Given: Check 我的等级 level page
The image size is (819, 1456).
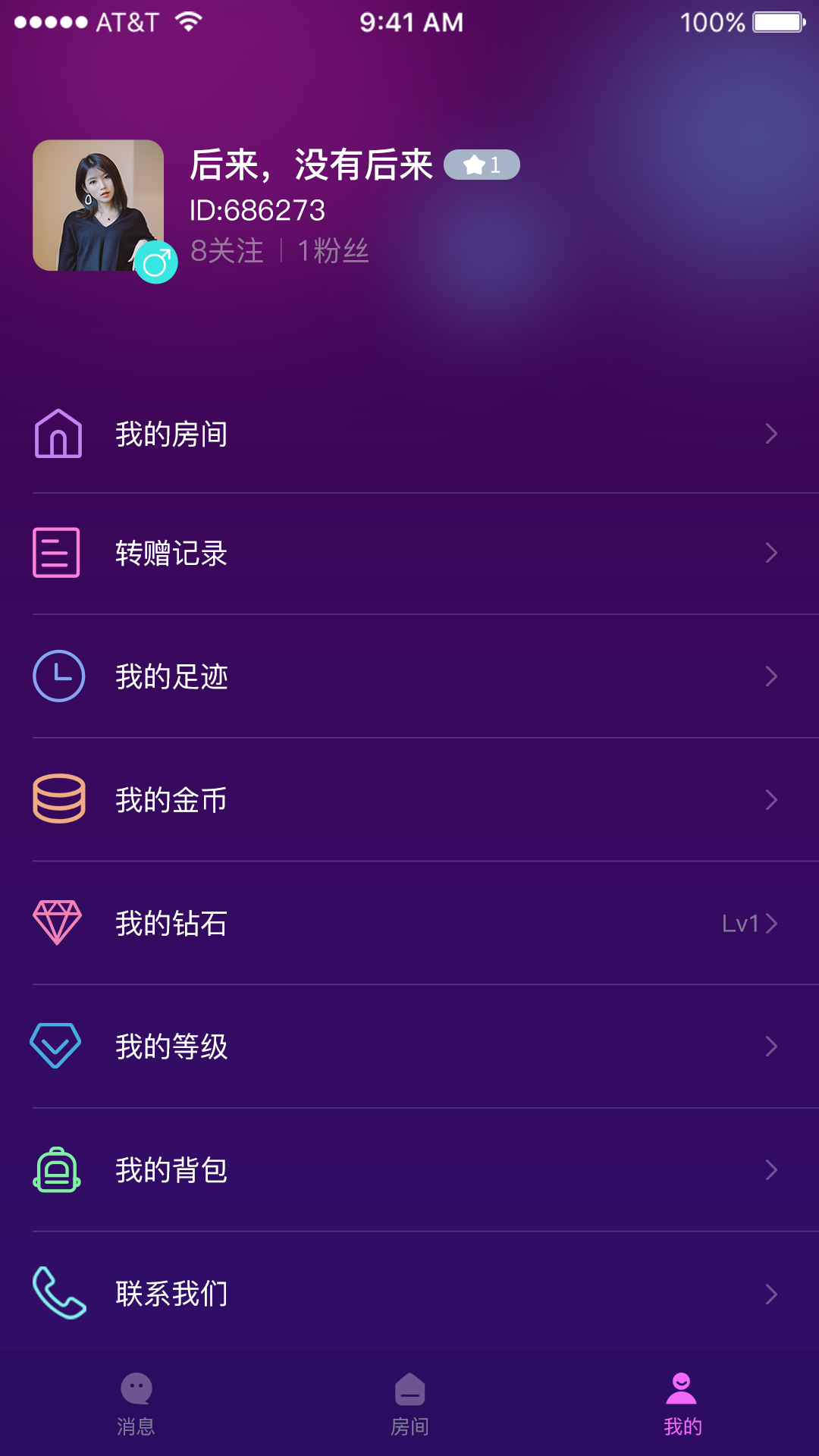Looking at the screenshot, I should pos(409,1046).
